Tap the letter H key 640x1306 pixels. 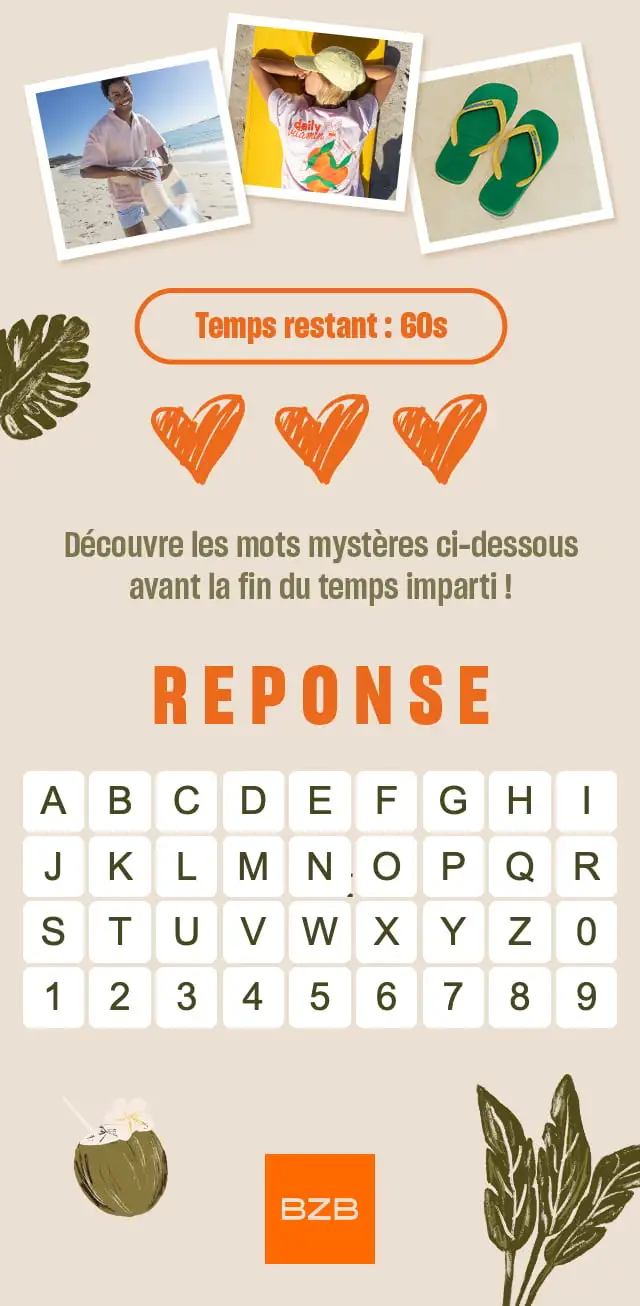(520, 801)
